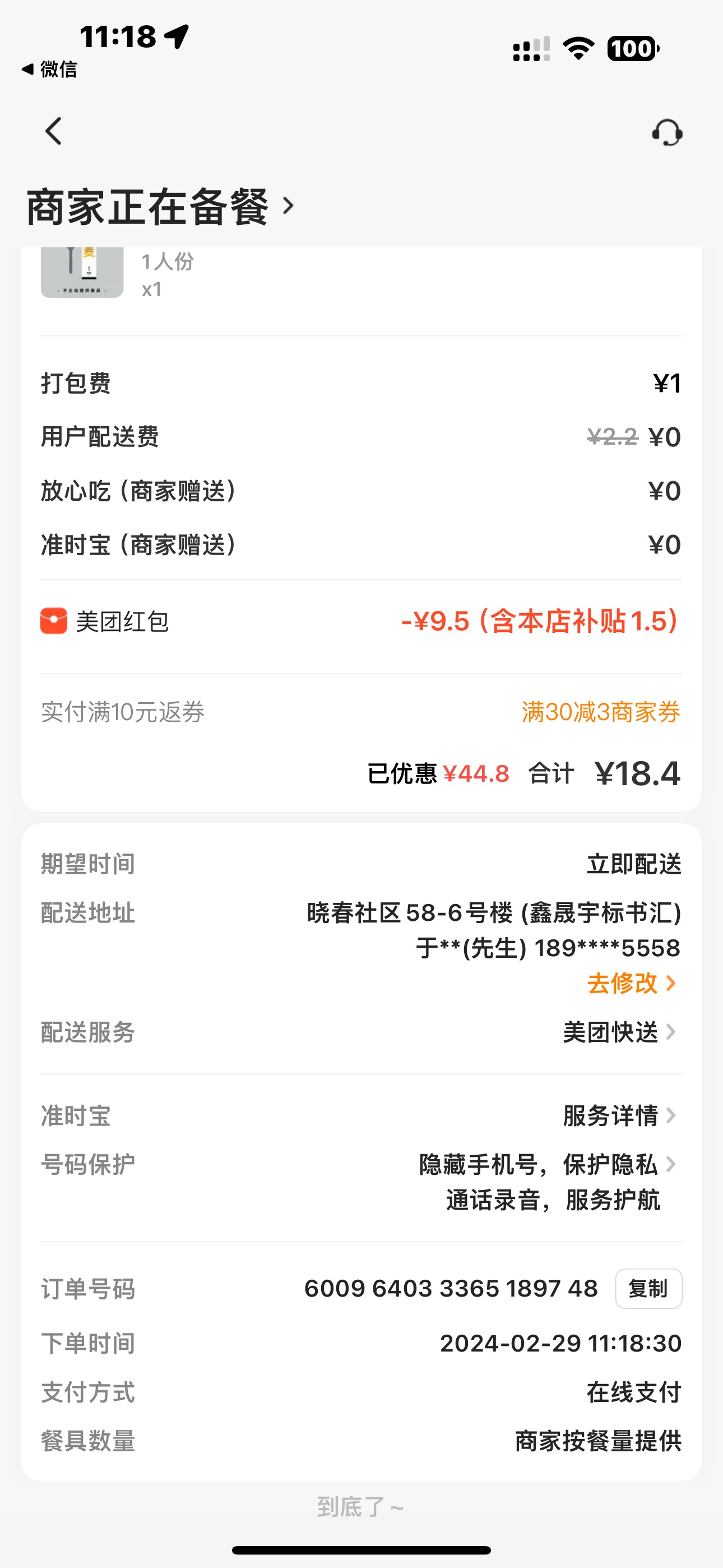Open the 美团快送 delivery service row
This screenshot has height=1568, width=723.
click(x=619, y=1032)
